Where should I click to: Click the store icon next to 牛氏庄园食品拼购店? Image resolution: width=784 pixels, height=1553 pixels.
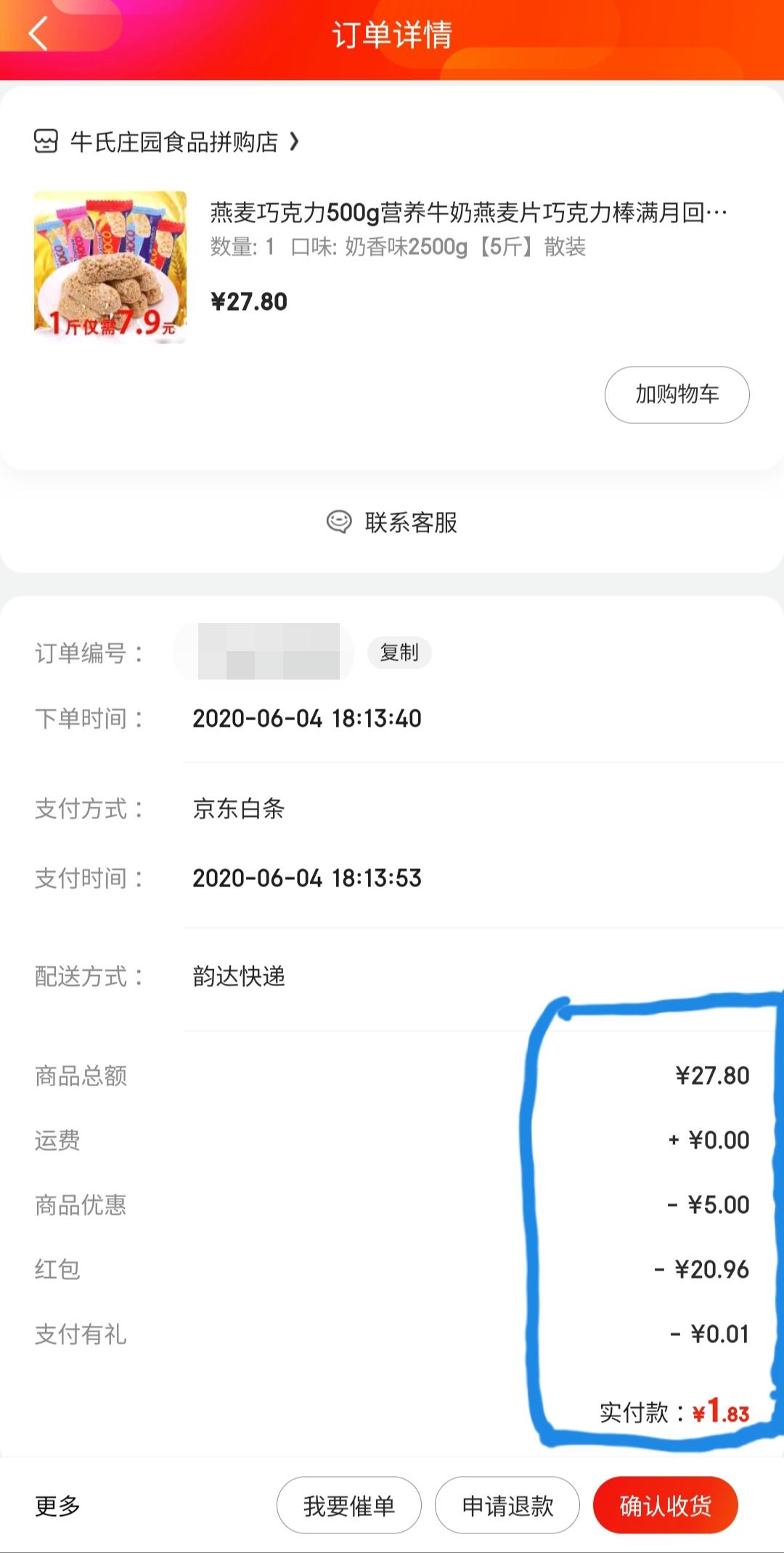pos(46,142)
